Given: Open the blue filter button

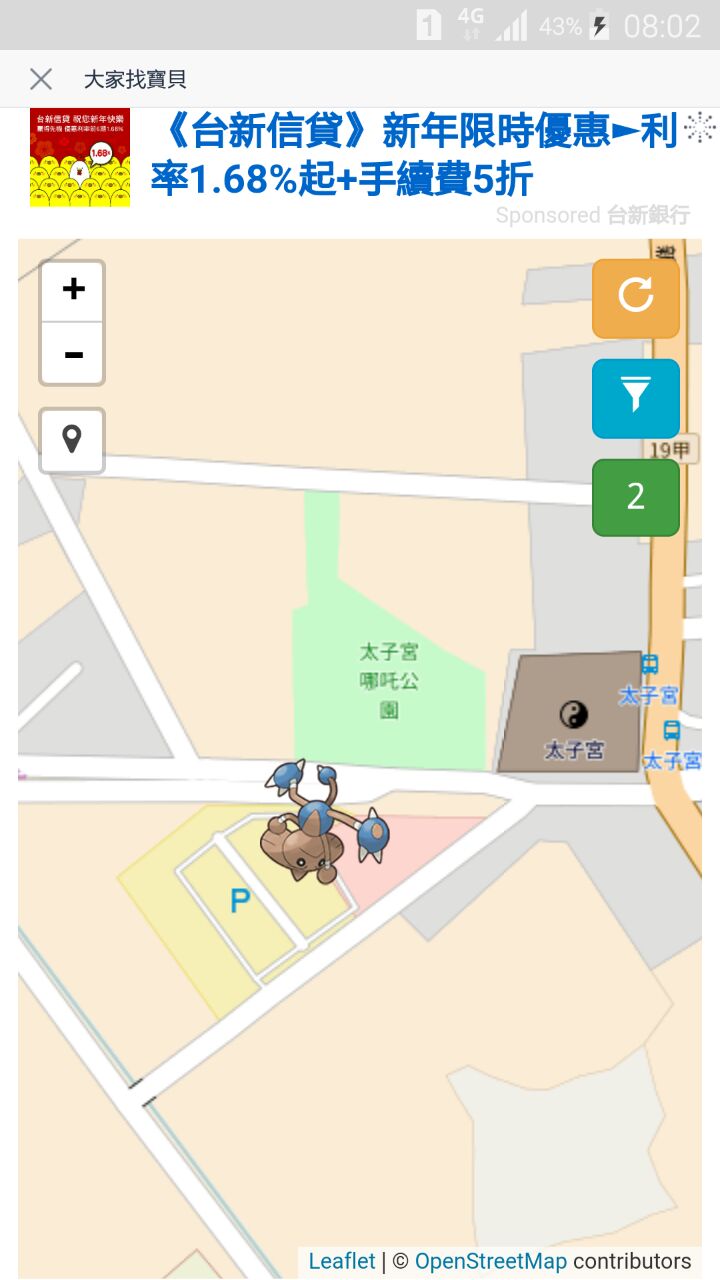Looking at the screenshot, I should pos(635,398).
